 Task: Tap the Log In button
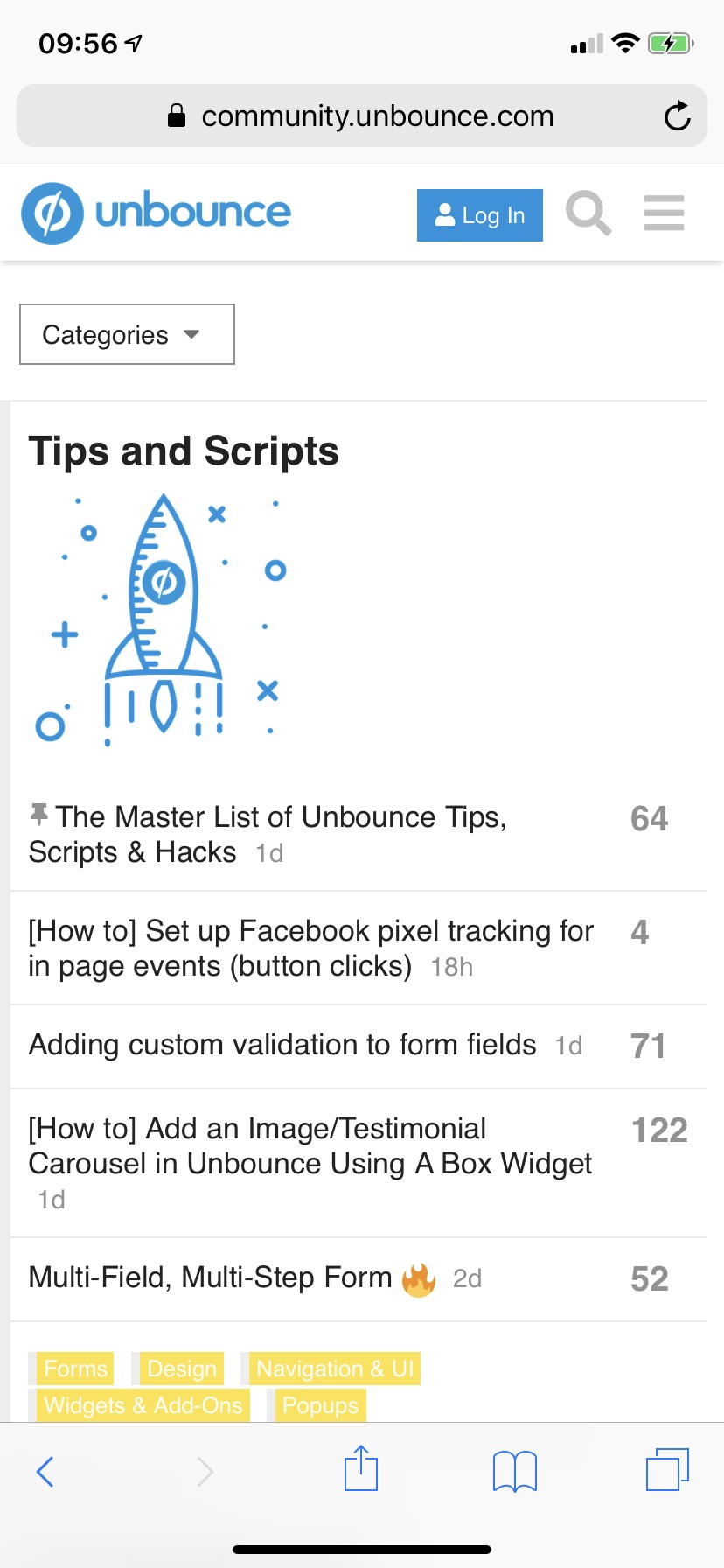point(479,215)
